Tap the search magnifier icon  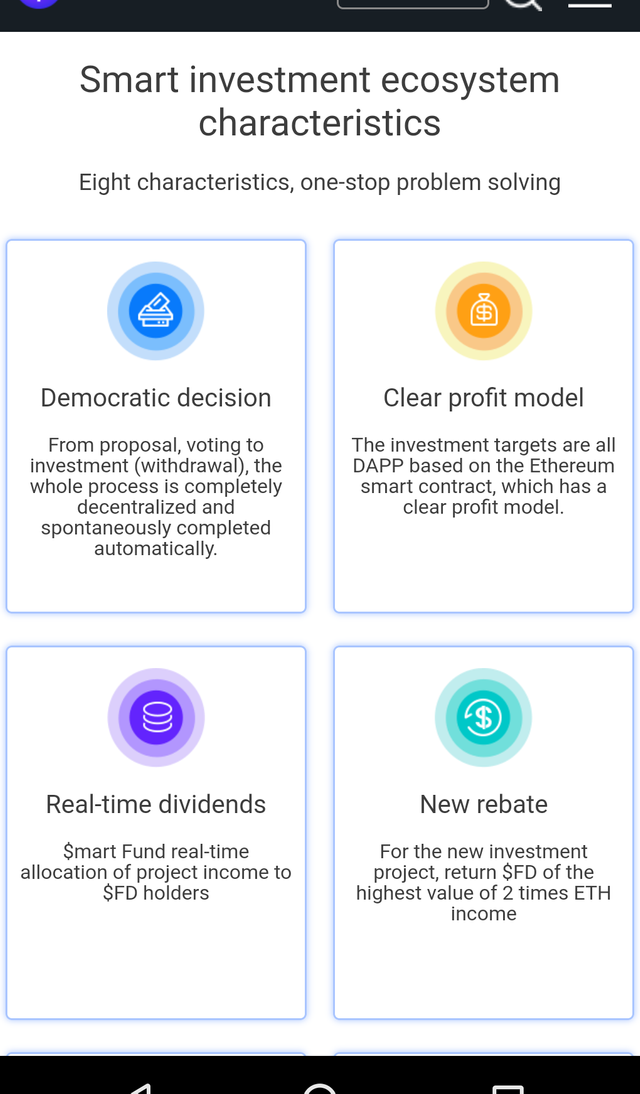pos(522,5)
